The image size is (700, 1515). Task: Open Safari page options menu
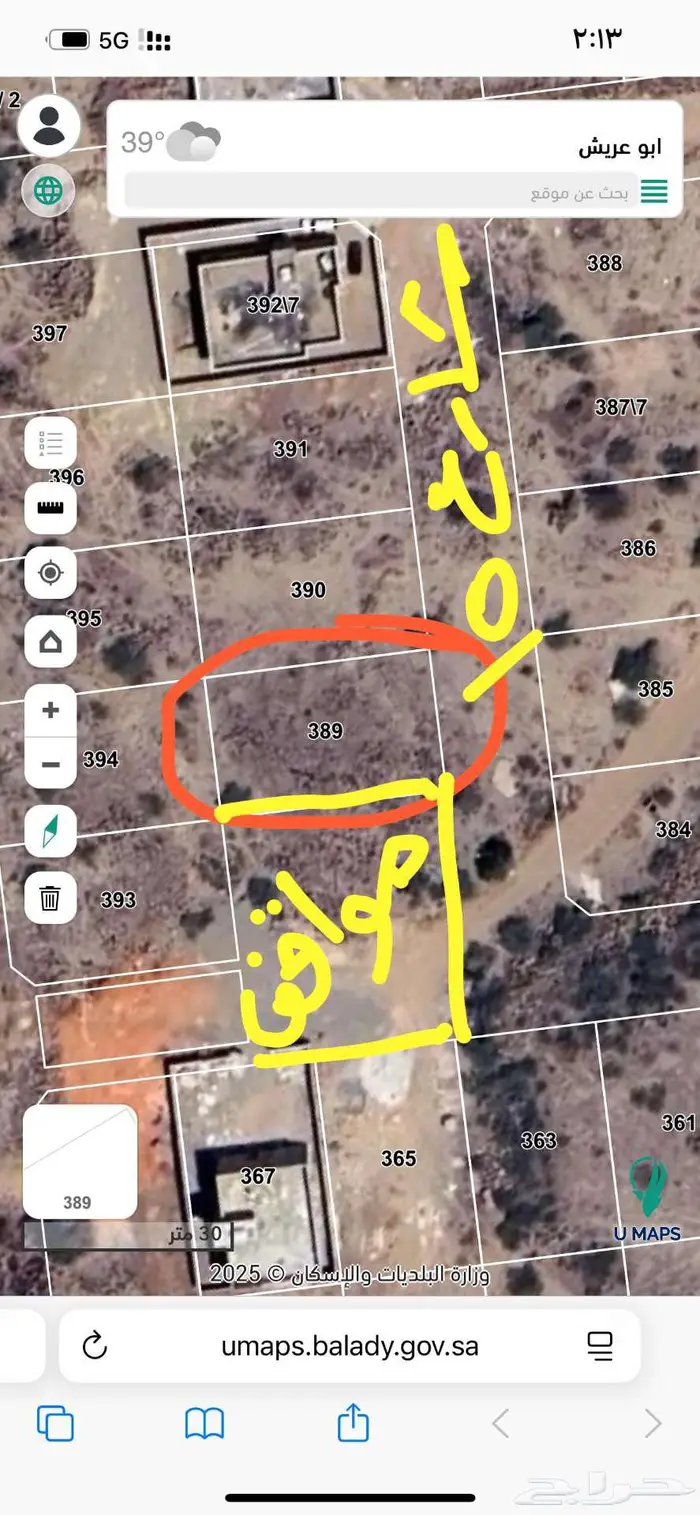600,1346
